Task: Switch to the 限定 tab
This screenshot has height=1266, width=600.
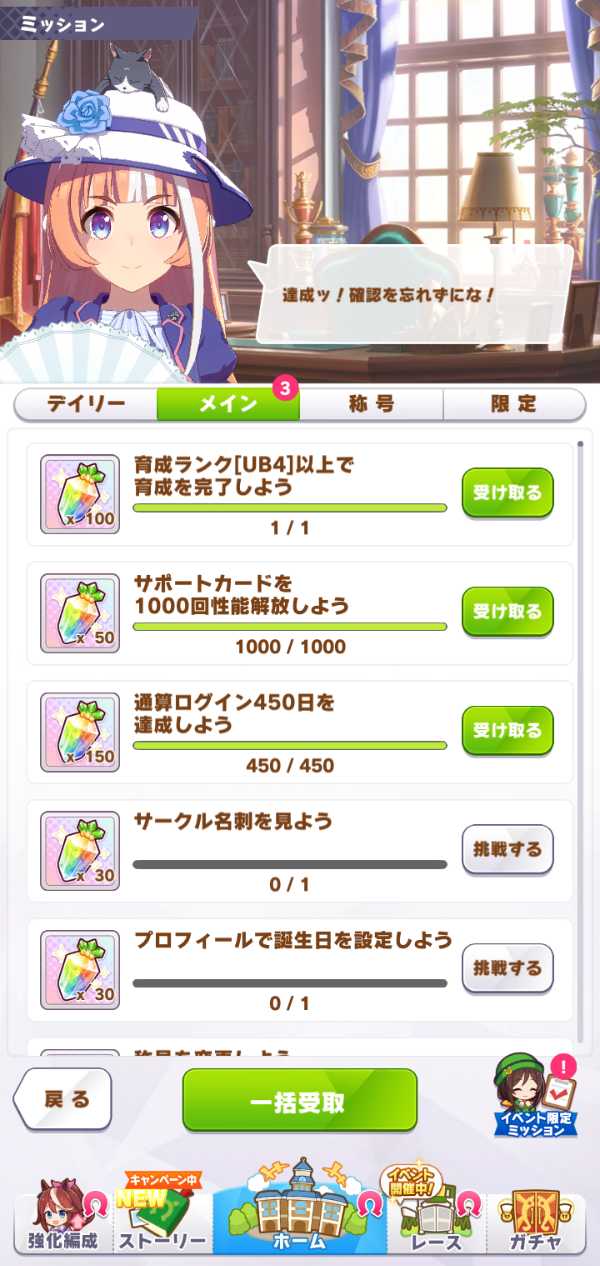Action: tap(514, 404)
